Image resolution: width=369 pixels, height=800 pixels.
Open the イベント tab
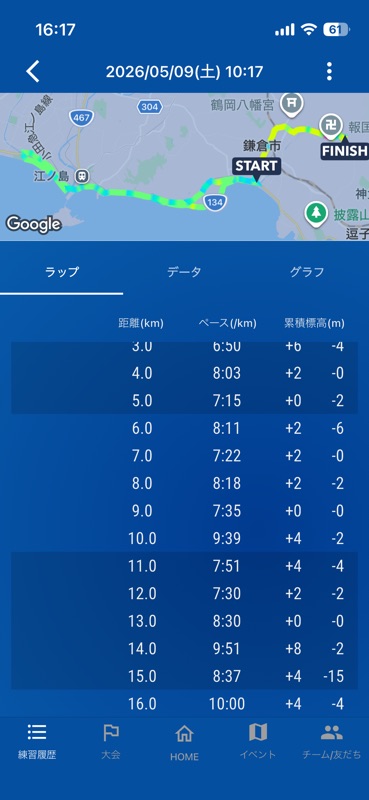coord(258,742)
